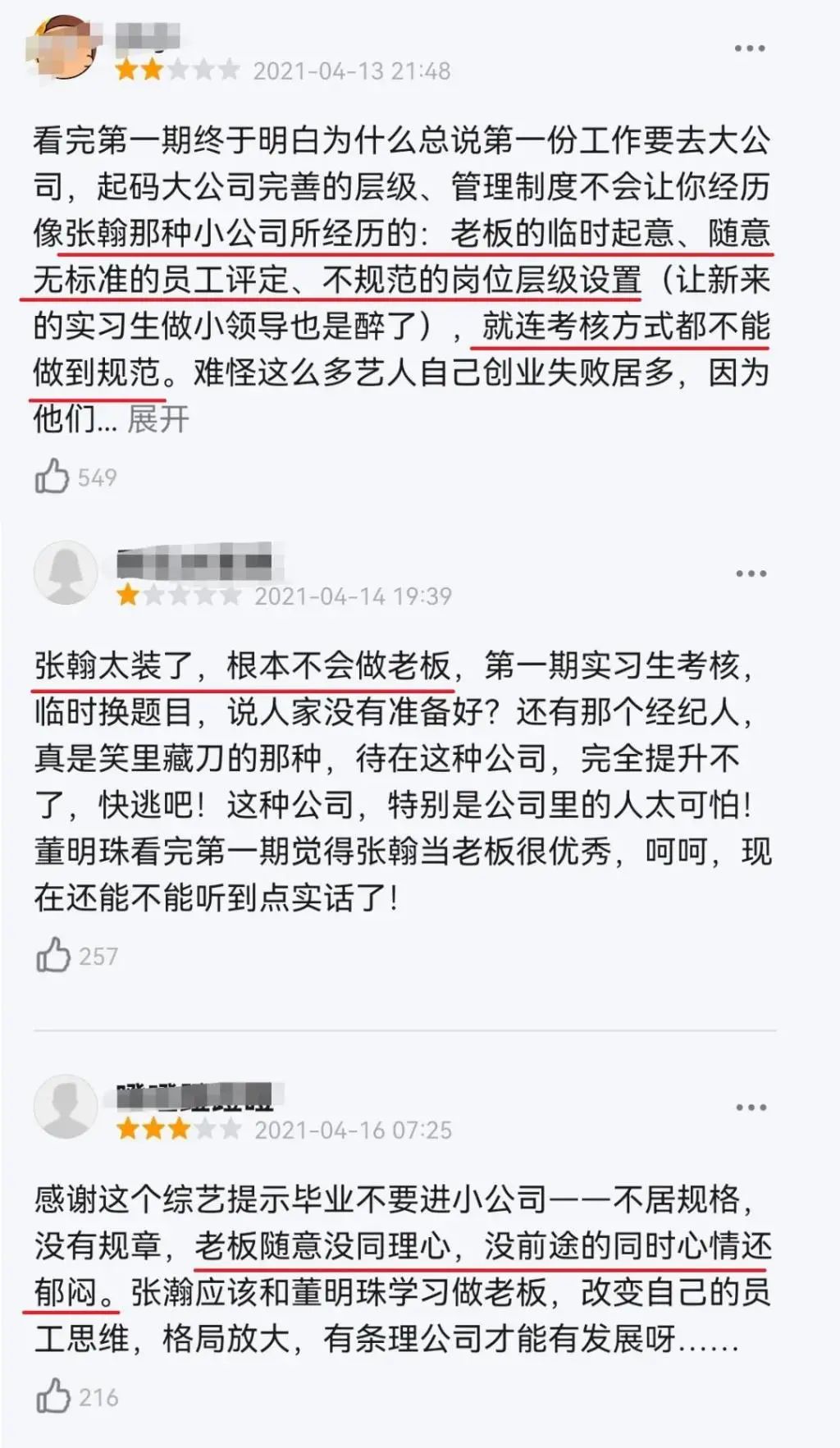Open overflow menu on the 2021-04-16 review
The width and height of the screenshot is (840, 1448).
(x=751, y=1107)
